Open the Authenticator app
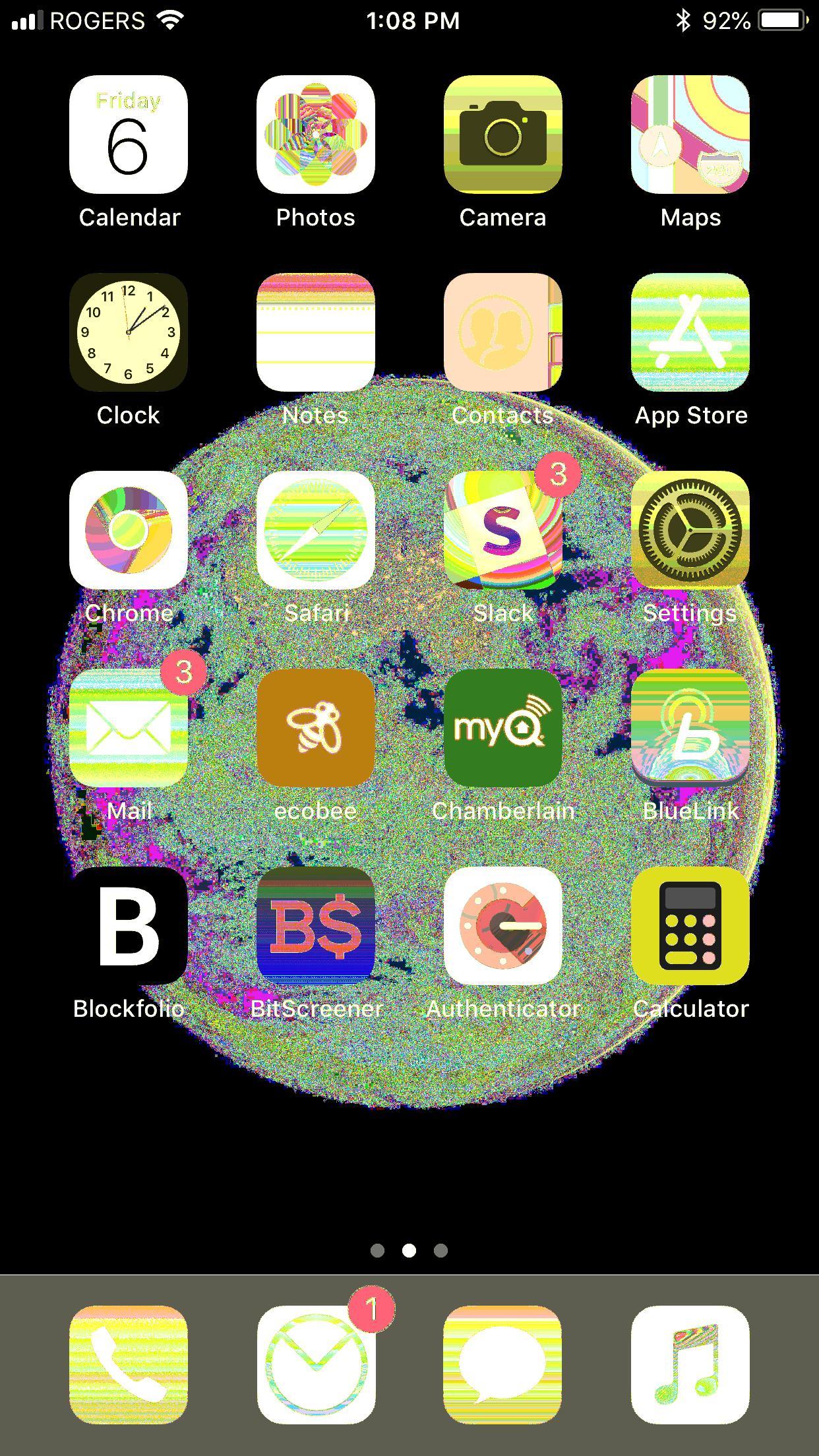The height and width of the screenshot is (1456, 819). [503, 926]
